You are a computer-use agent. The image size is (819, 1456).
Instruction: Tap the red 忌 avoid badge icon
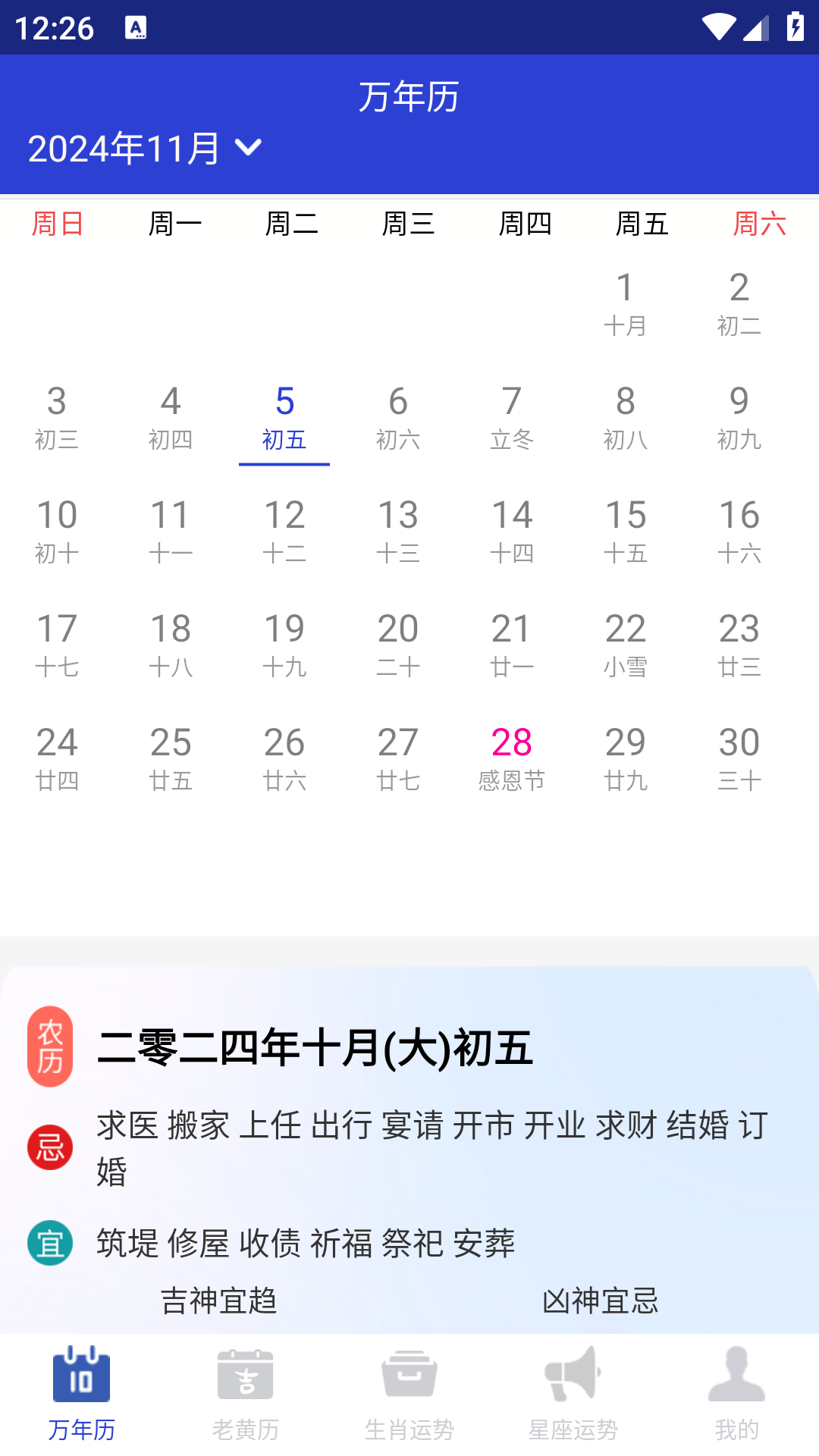49,1147
